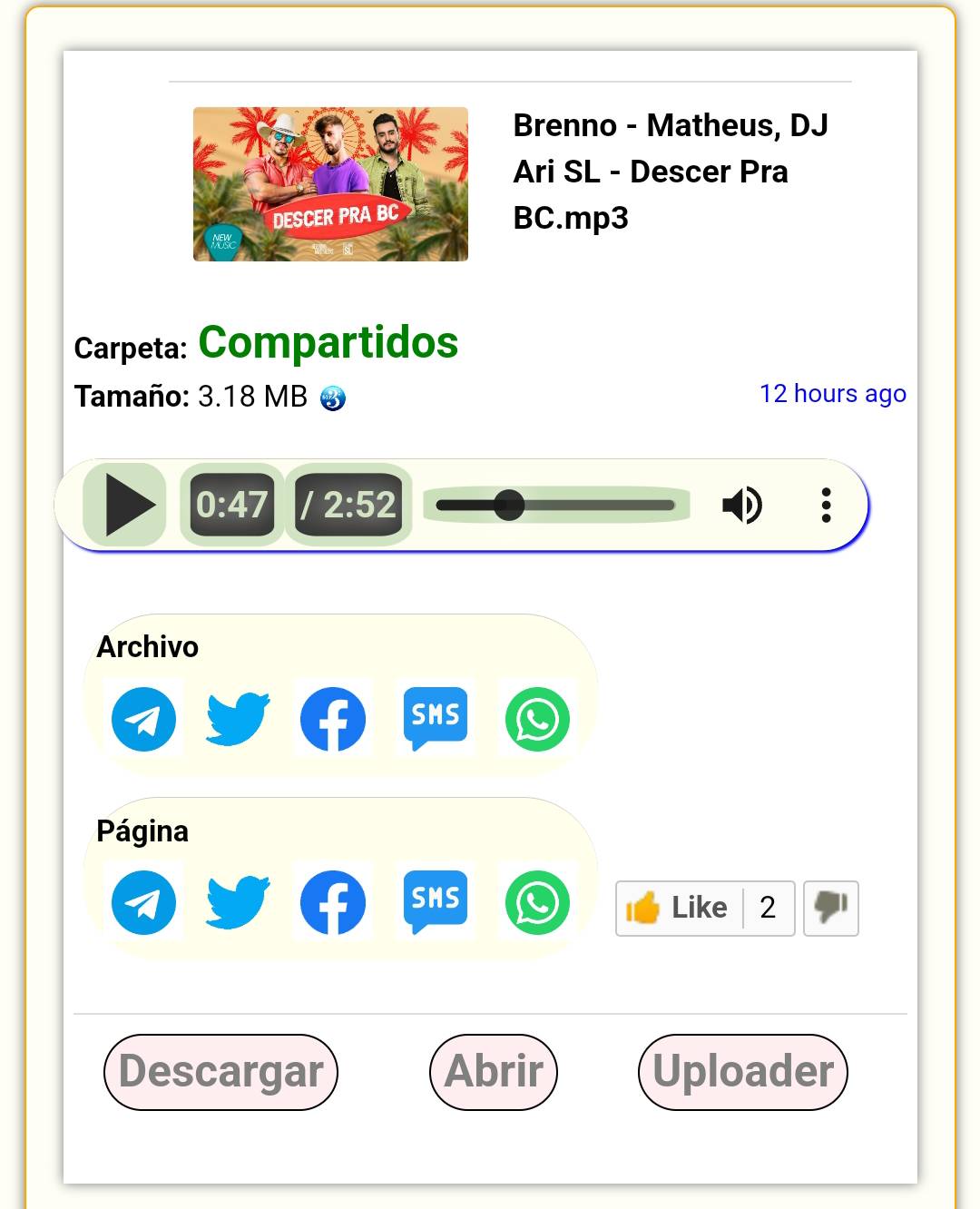Share Archivo on Twitter

238,719
